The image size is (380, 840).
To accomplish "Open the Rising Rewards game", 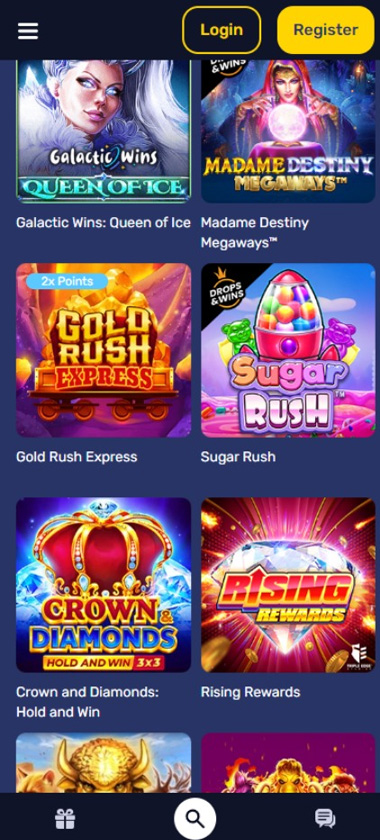I will click(288, 585).
